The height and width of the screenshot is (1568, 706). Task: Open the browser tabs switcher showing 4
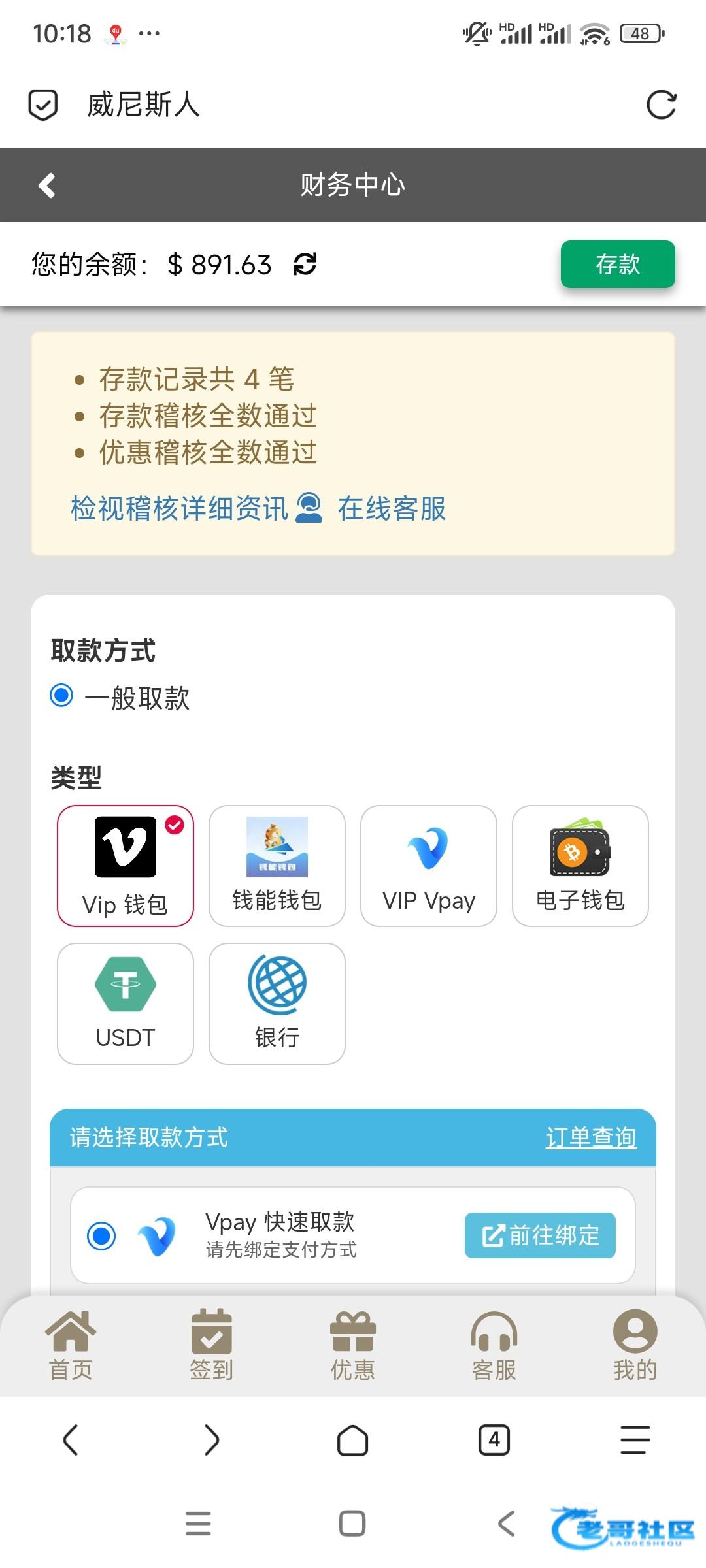494,1440
